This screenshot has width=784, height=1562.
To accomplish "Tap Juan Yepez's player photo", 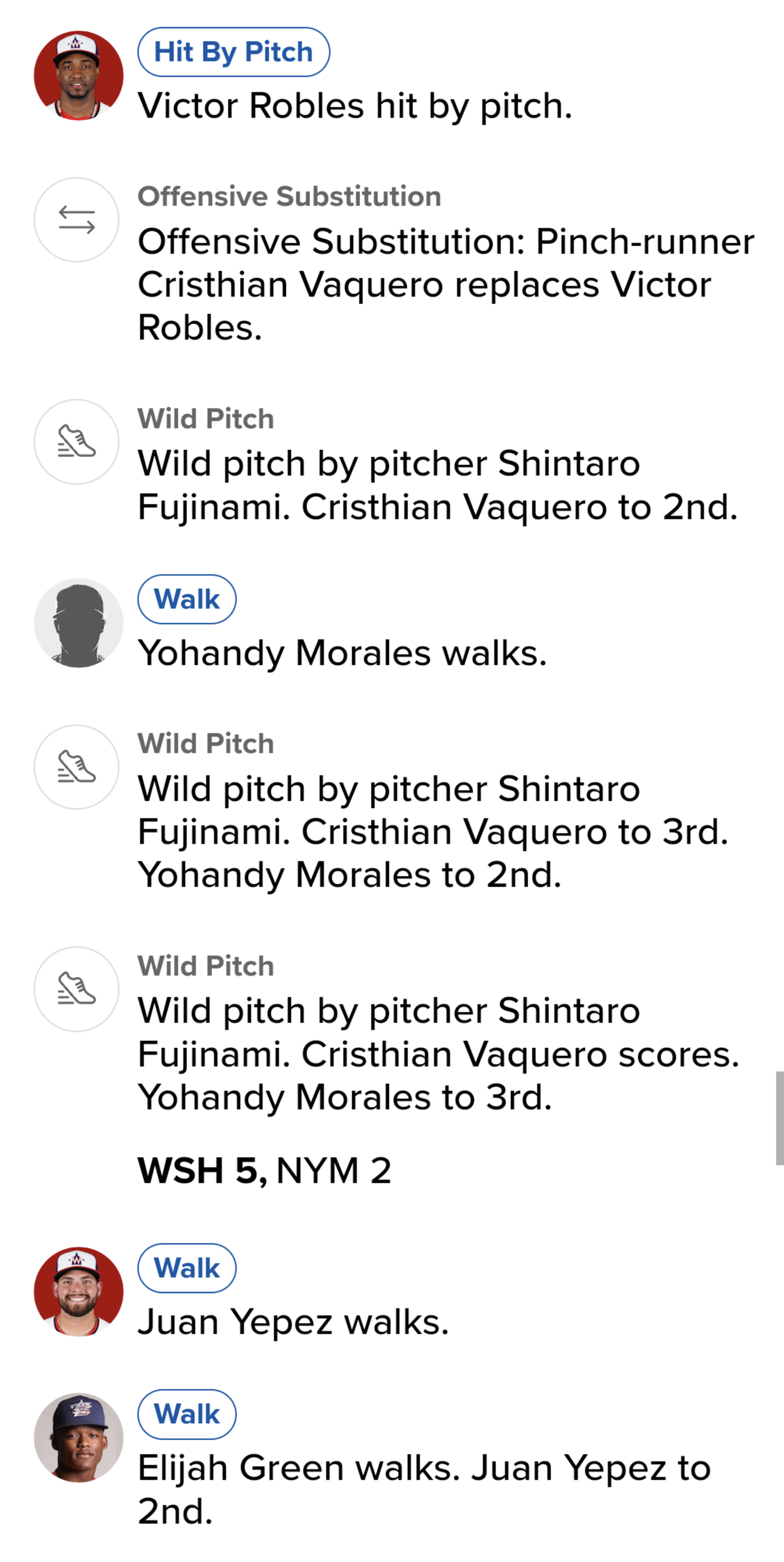I will [x=78, y=1292].
